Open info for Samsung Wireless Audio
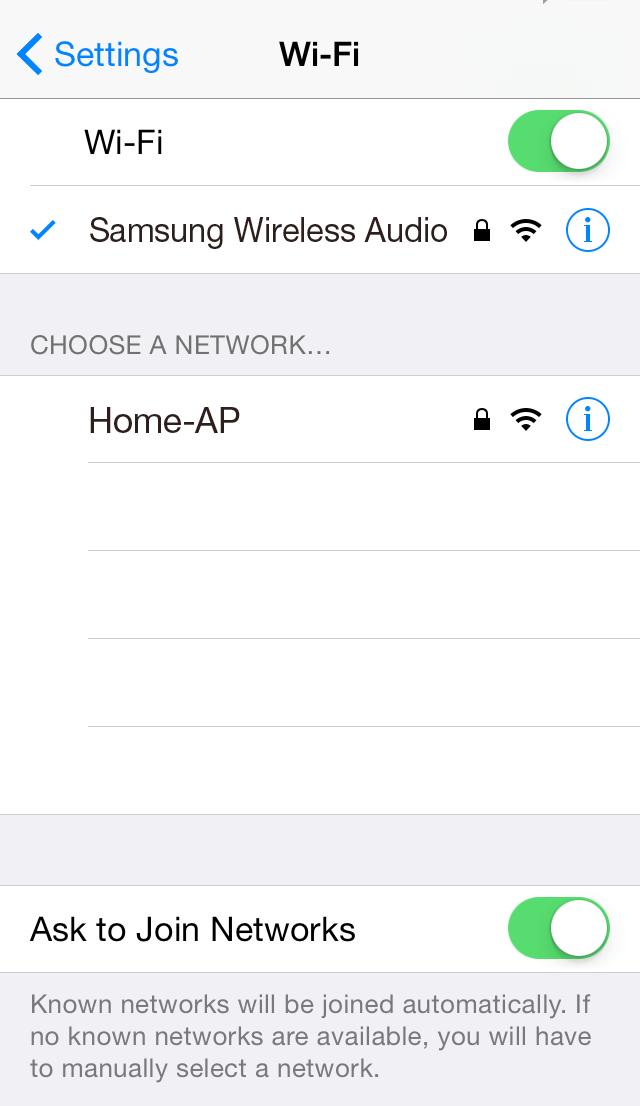Viewport: 640px width, 1106px height. click(x=587, y=231)
